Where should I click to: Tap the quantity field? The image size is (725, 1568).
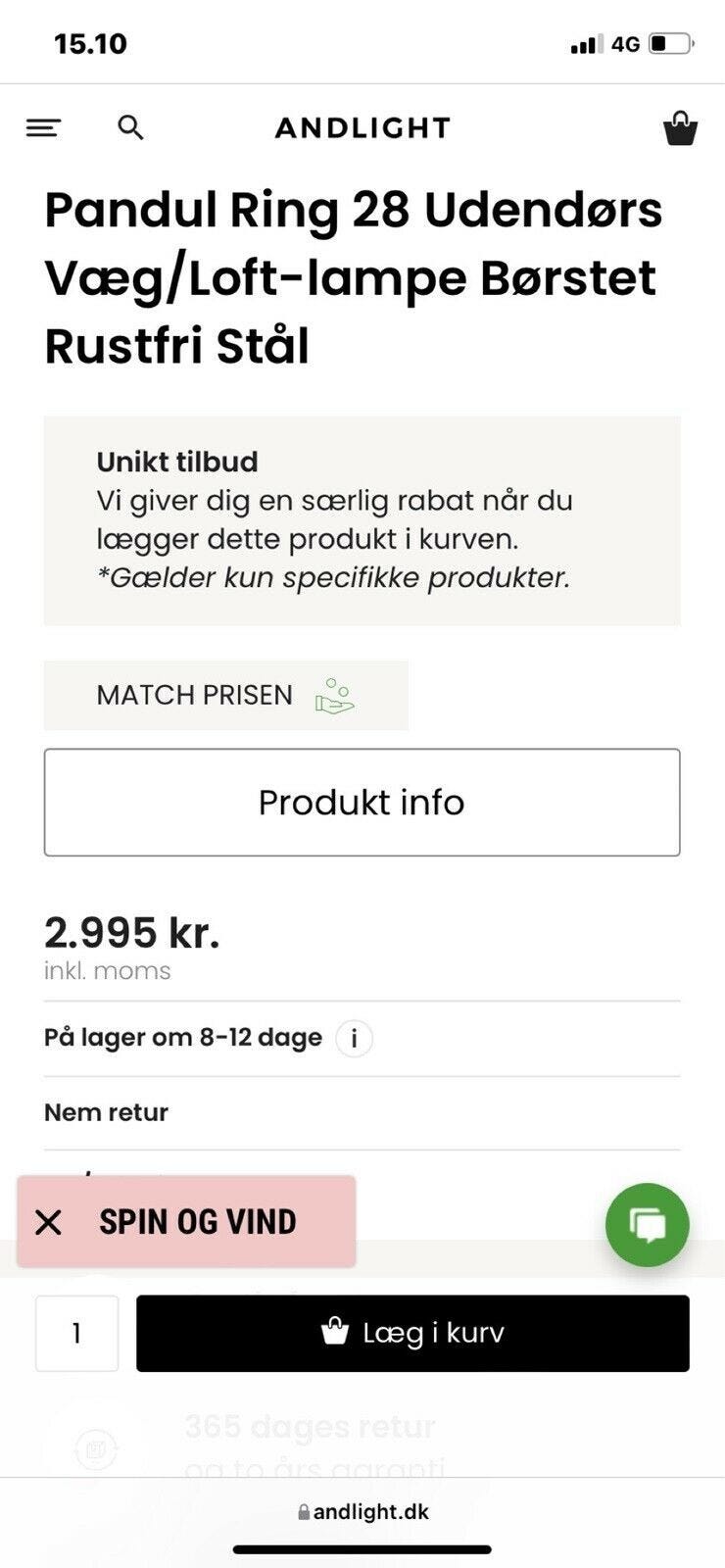[76, 1333]
